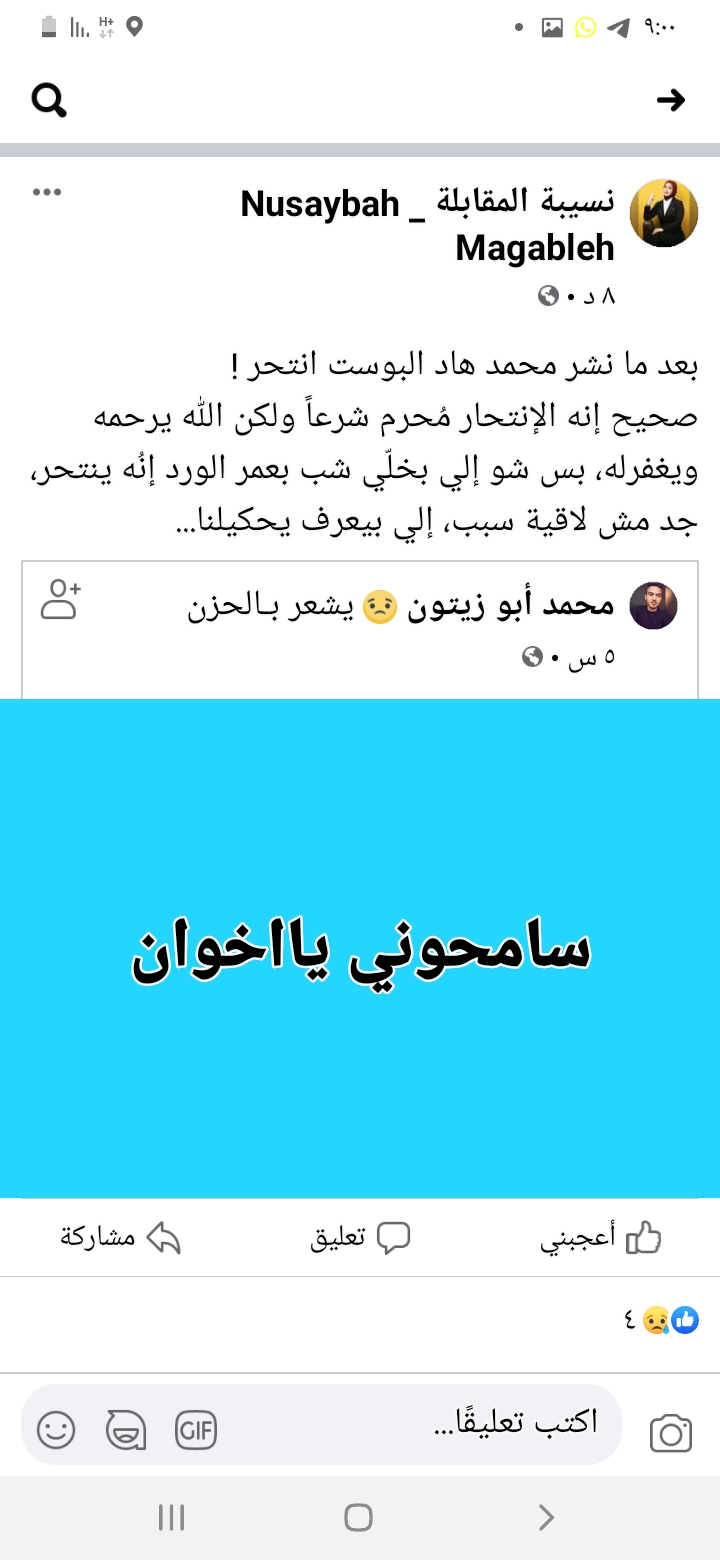Open the shared blue post سامحوني ياإخوان
Viewport: 720px width, 1560px height.
coord(360,948)
